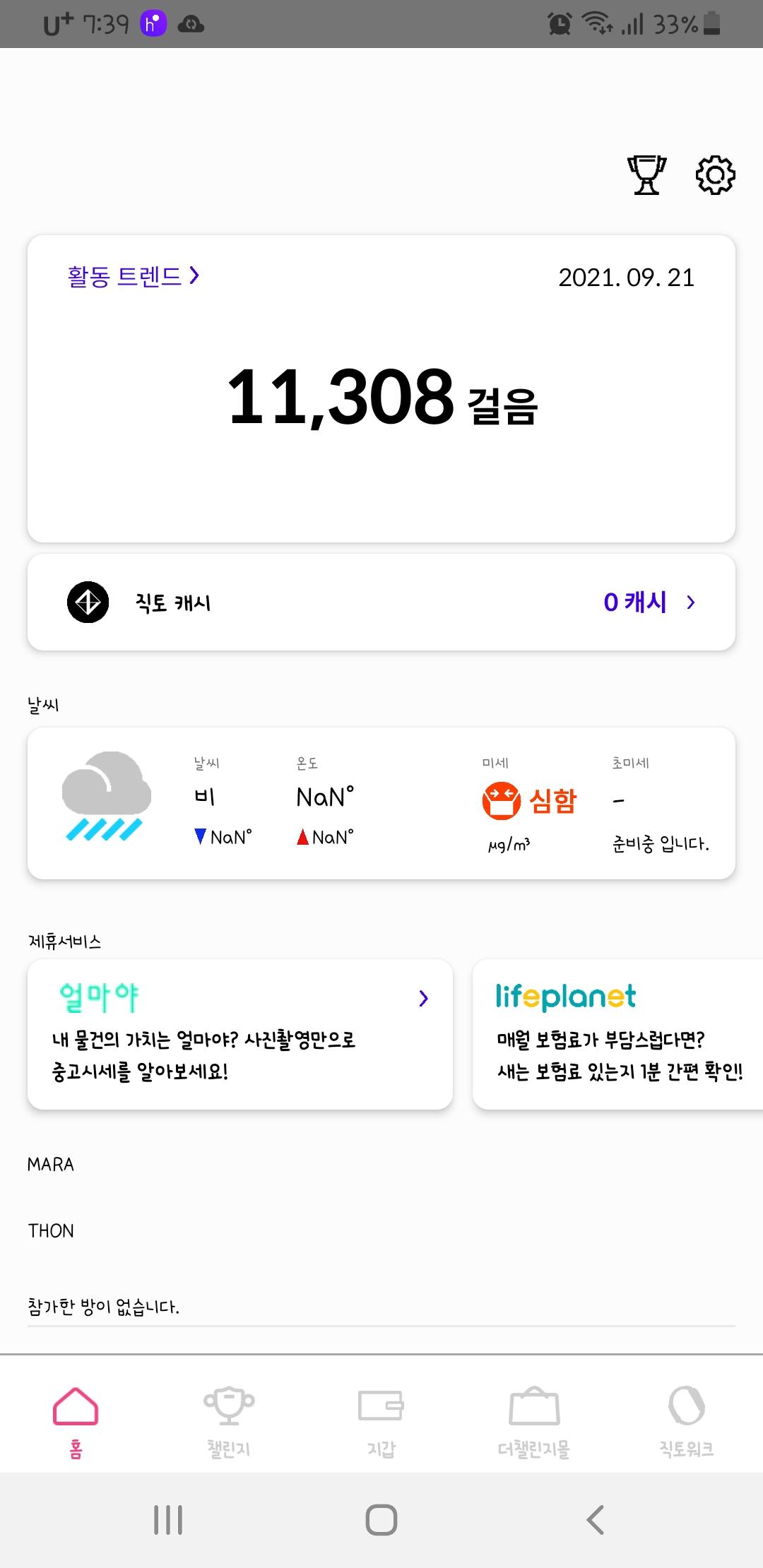Open the 직토워크 tab
This screenshot has width=763, height=1568.
click(x=686, y=1420)
